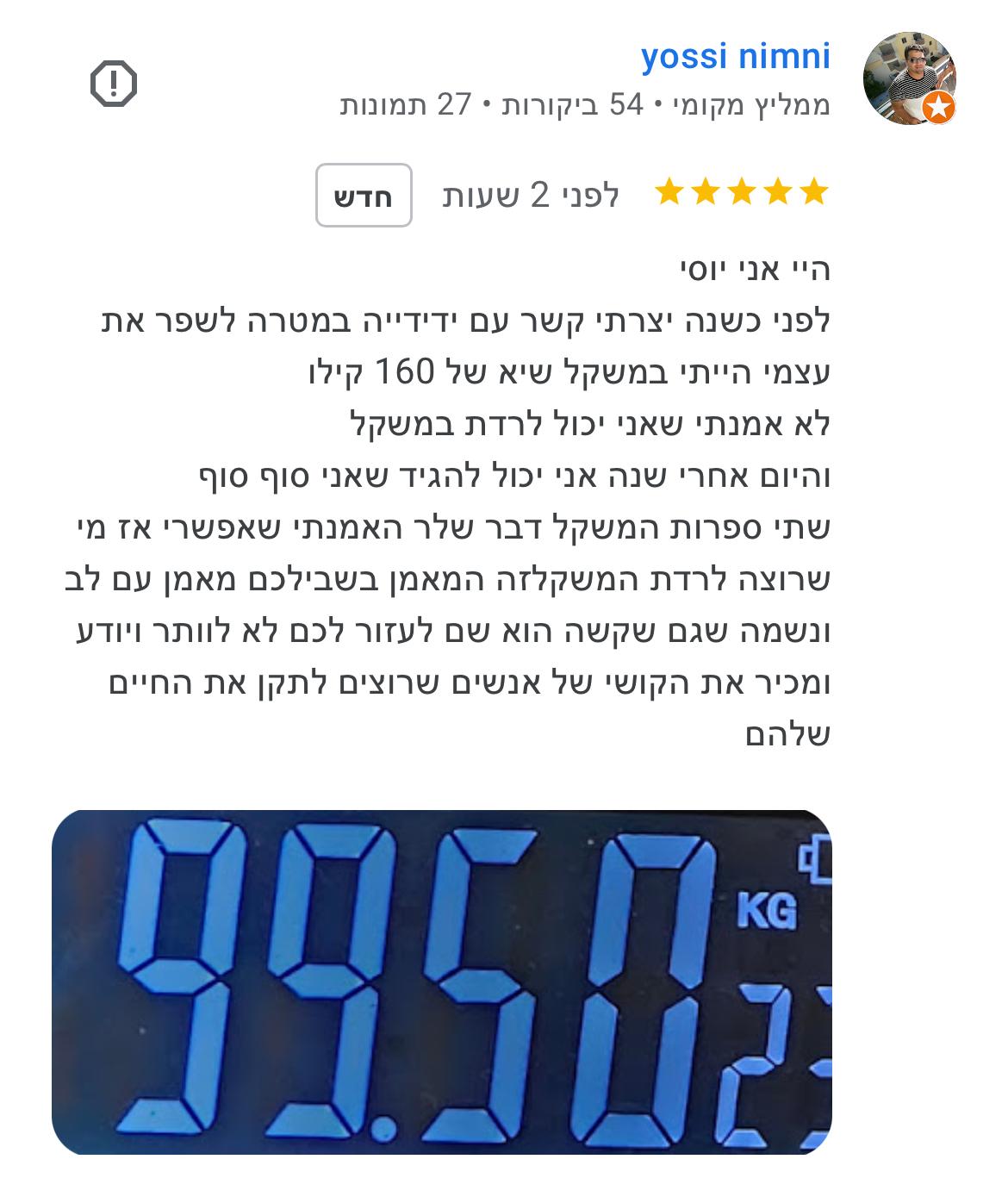Viewport: 1008px width, 1178px height.
Task: Open the scale photo attached to review
Action: click(441, 981)
